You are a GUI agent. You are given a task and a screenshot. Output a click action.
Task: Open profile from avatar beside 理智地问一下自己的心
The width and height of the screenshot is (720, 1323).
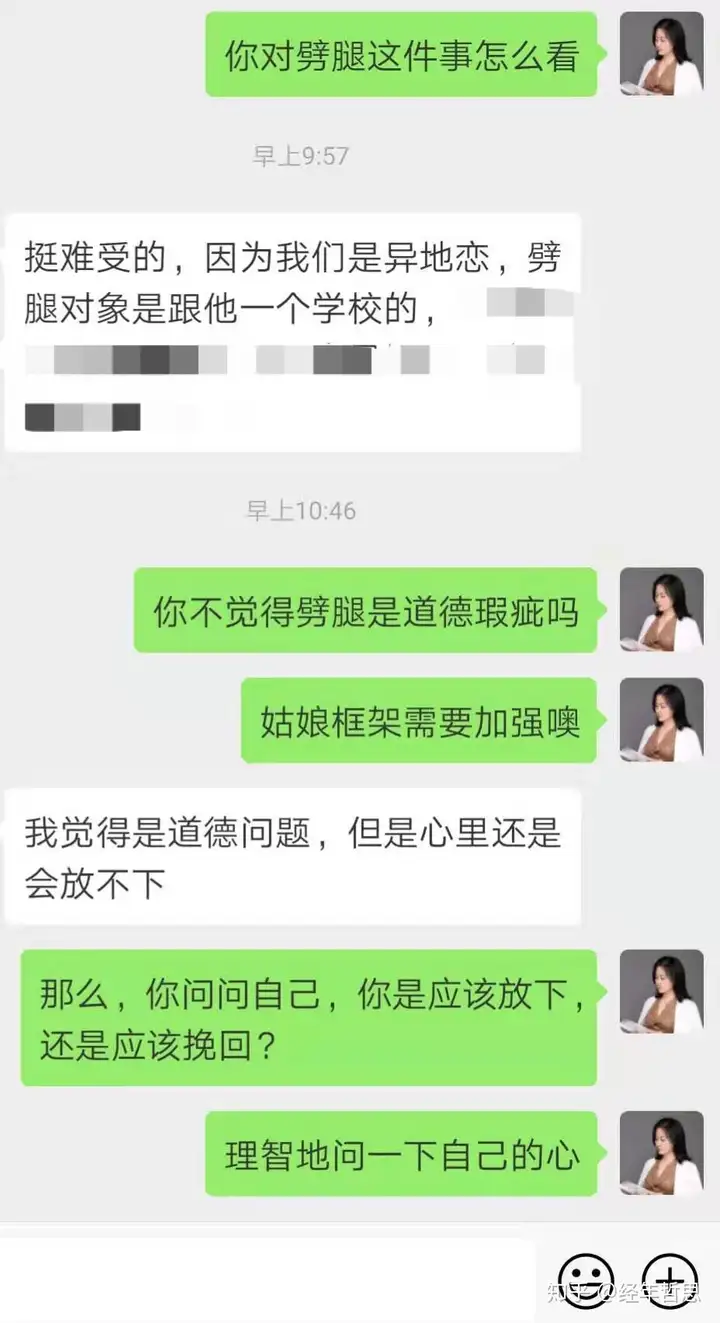coord(661,1153)
